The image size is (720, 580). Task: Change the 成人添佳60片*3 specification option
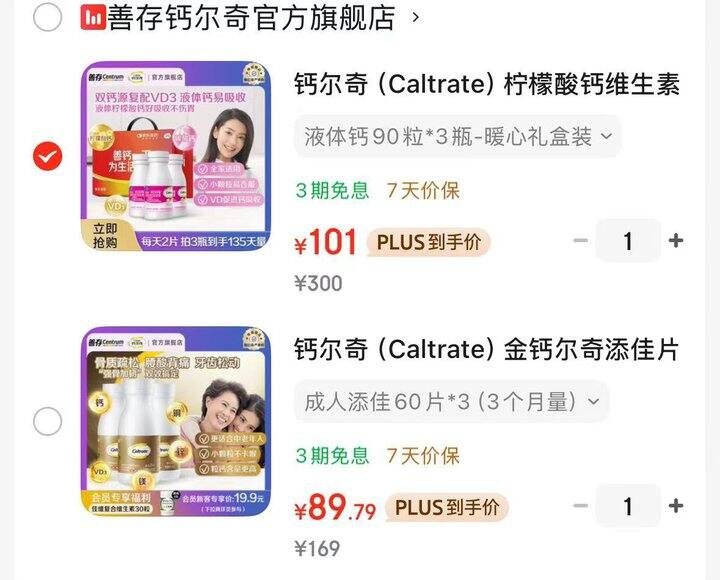451,402
